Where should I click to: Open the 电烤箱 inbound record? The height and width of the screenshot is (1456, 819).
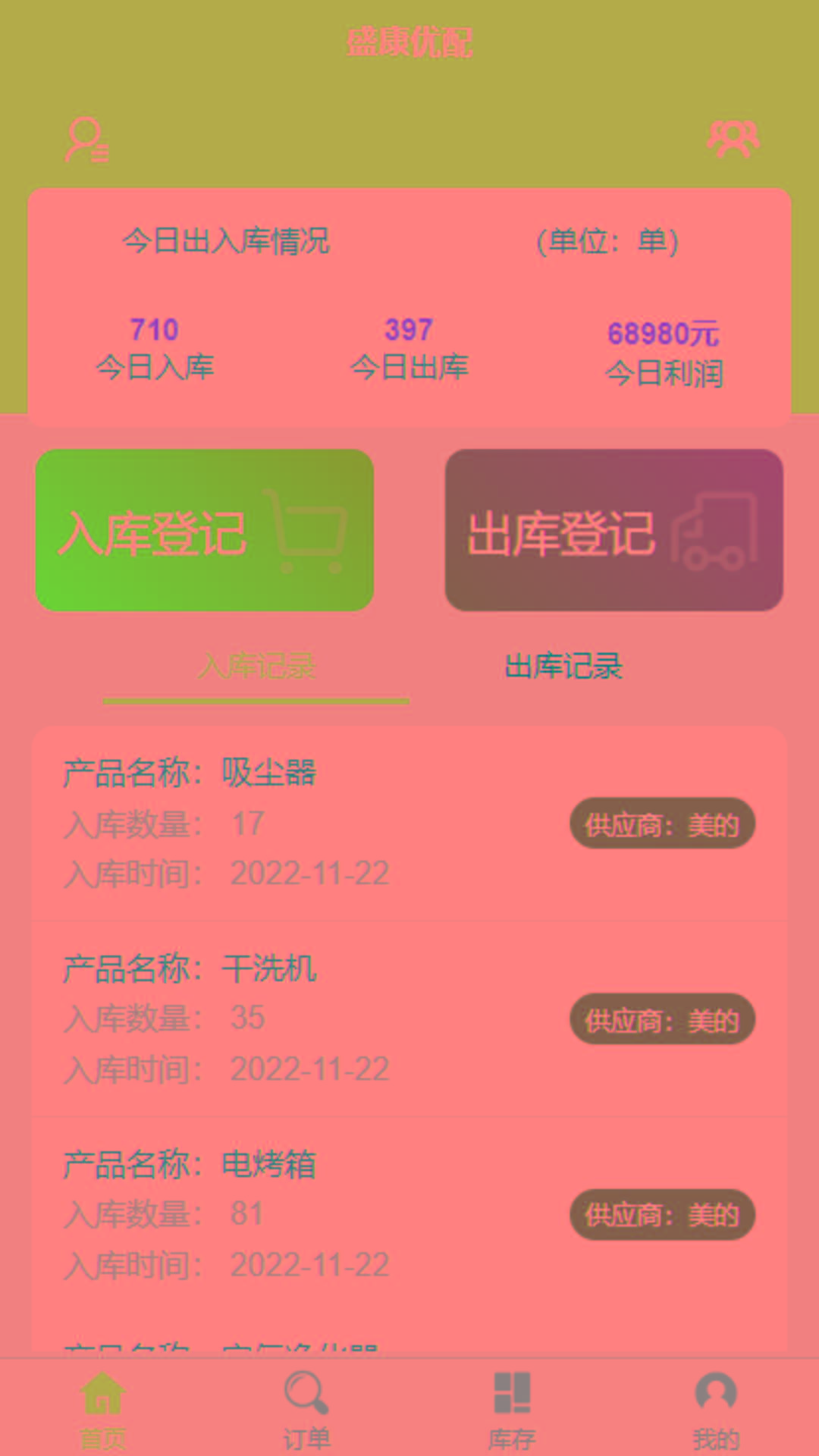point(409,1215)
